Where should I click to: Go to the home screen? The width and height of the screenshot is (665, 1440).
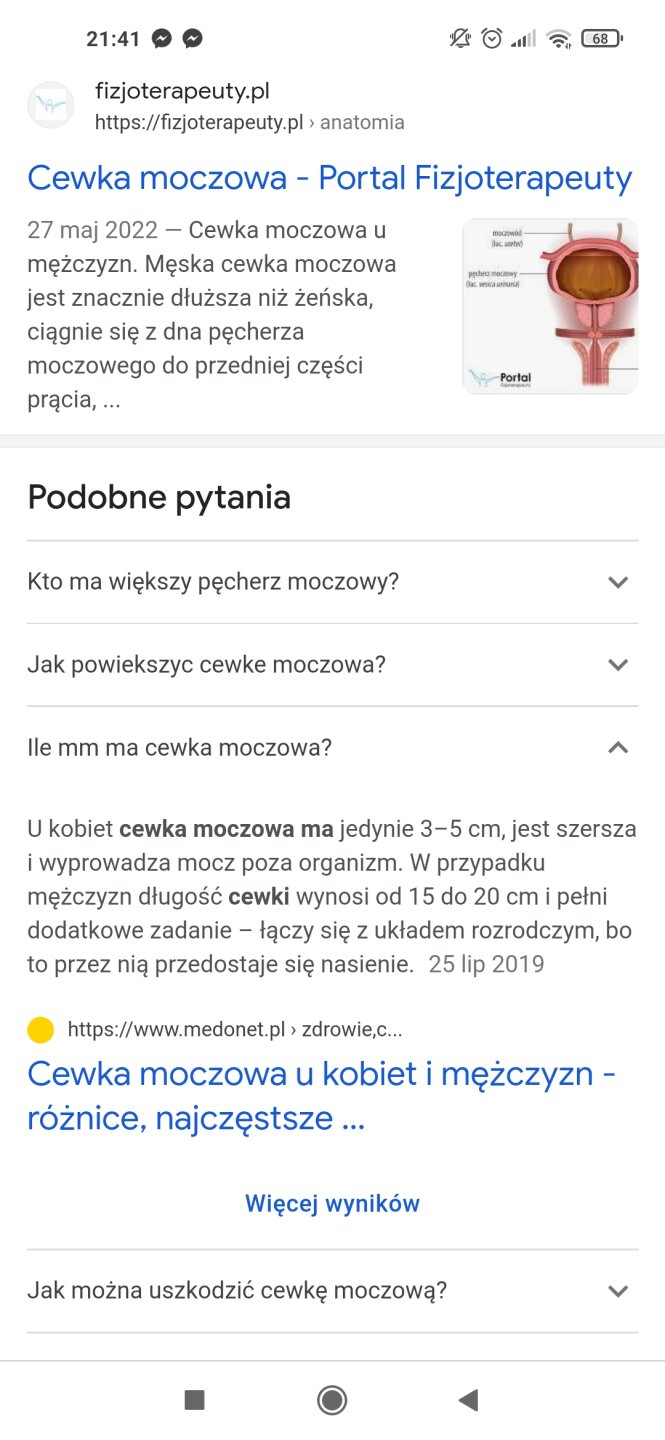point(332,1400)
